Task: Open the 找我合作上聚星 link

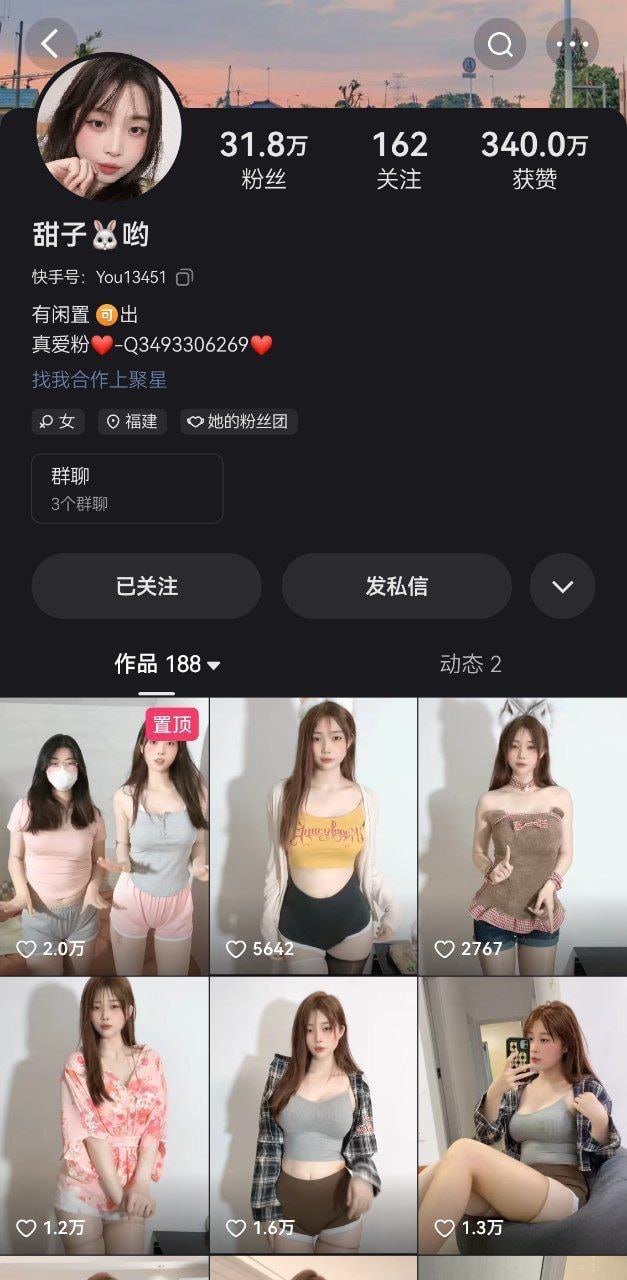Action: [x=99, y=380]
